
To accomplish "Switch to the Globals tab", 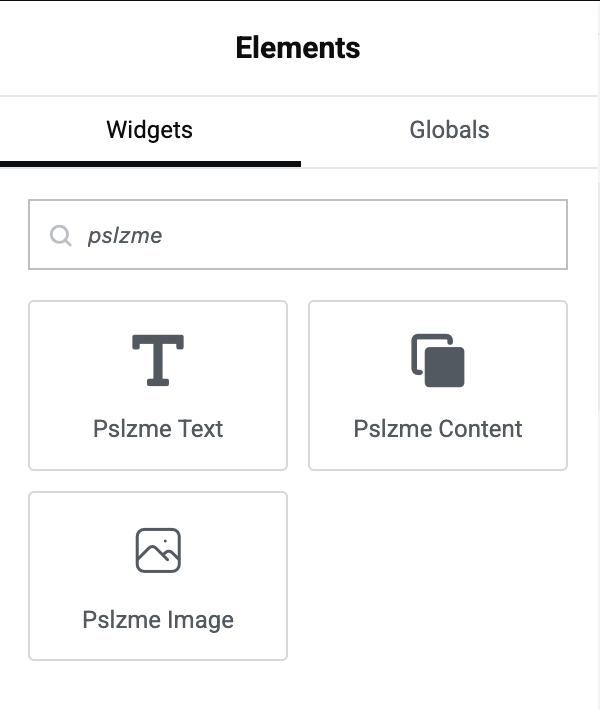I will coord(449,130).
